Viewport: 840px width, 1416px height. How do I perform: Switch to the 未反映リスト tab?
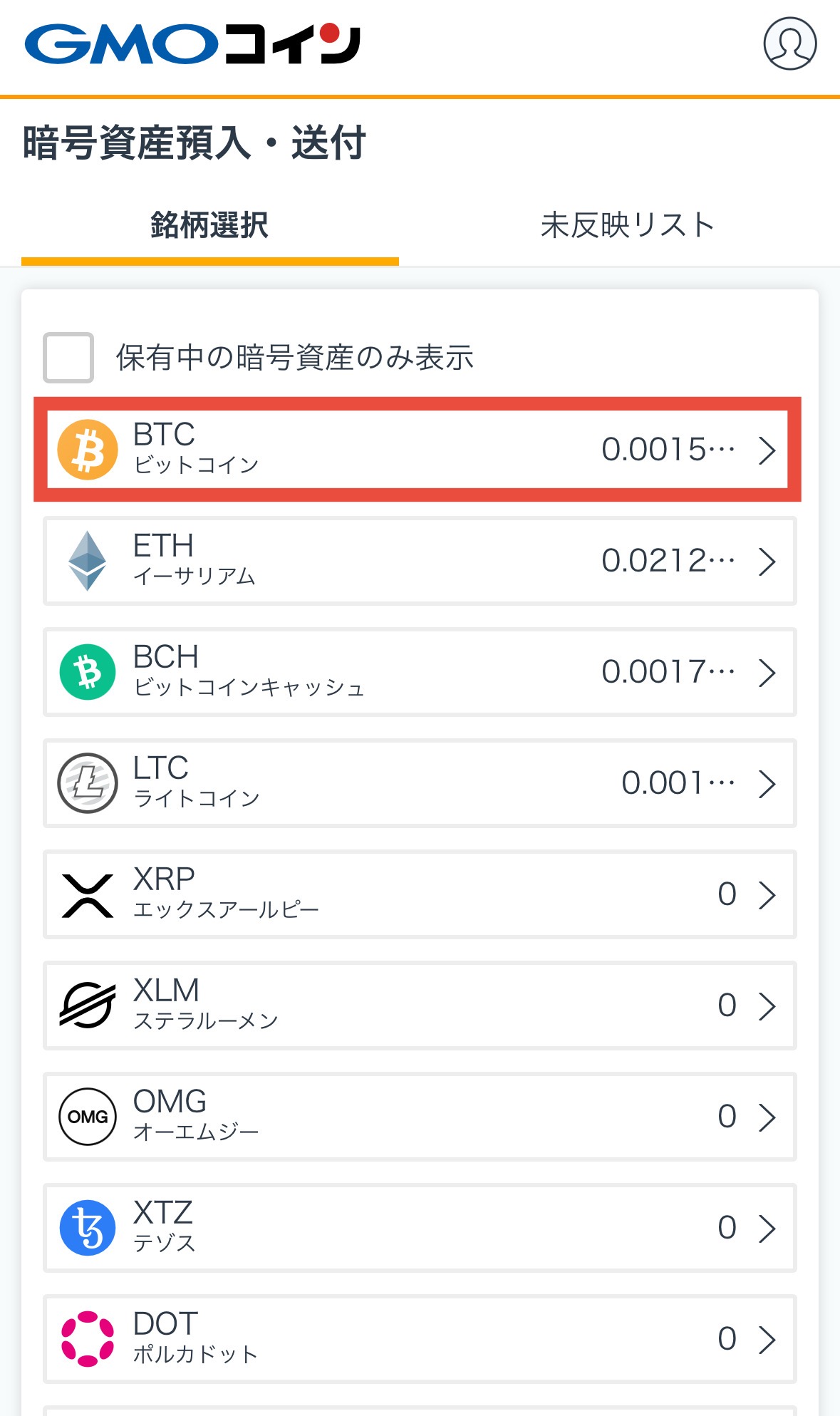coord(627,225)
